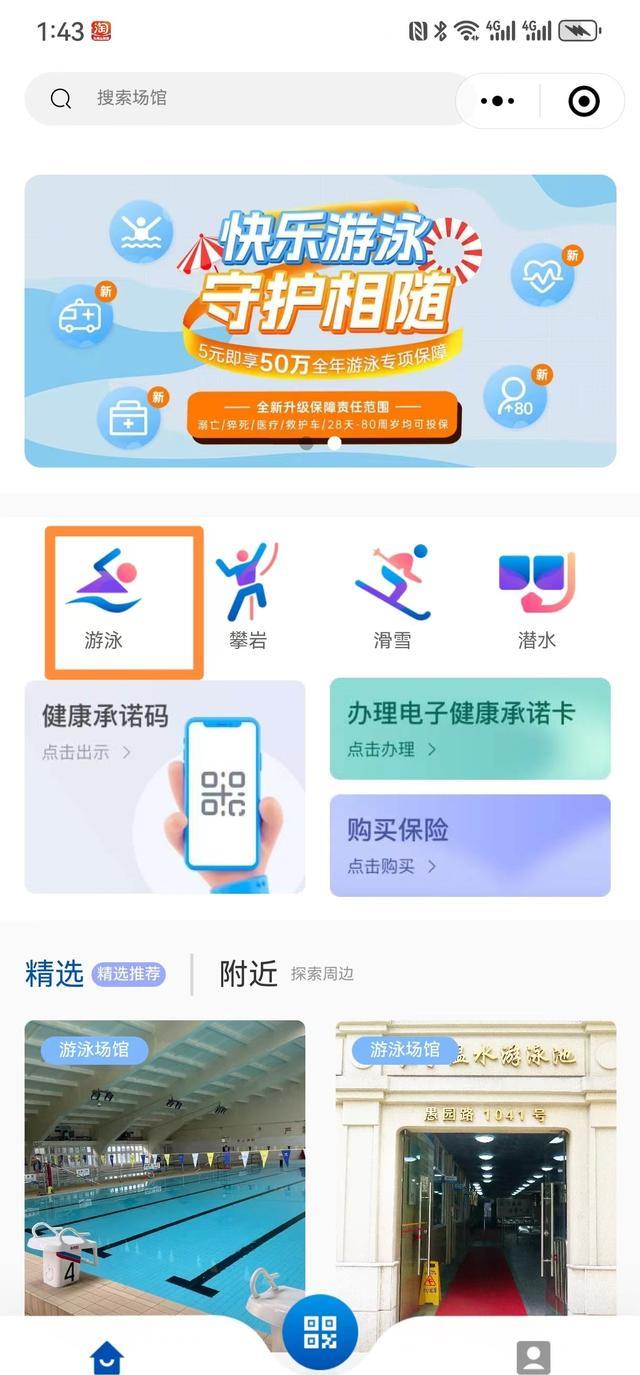Screen dimensions: 640x1375
Task: Choose the 潜水 diving category
Action: point(537,600)
